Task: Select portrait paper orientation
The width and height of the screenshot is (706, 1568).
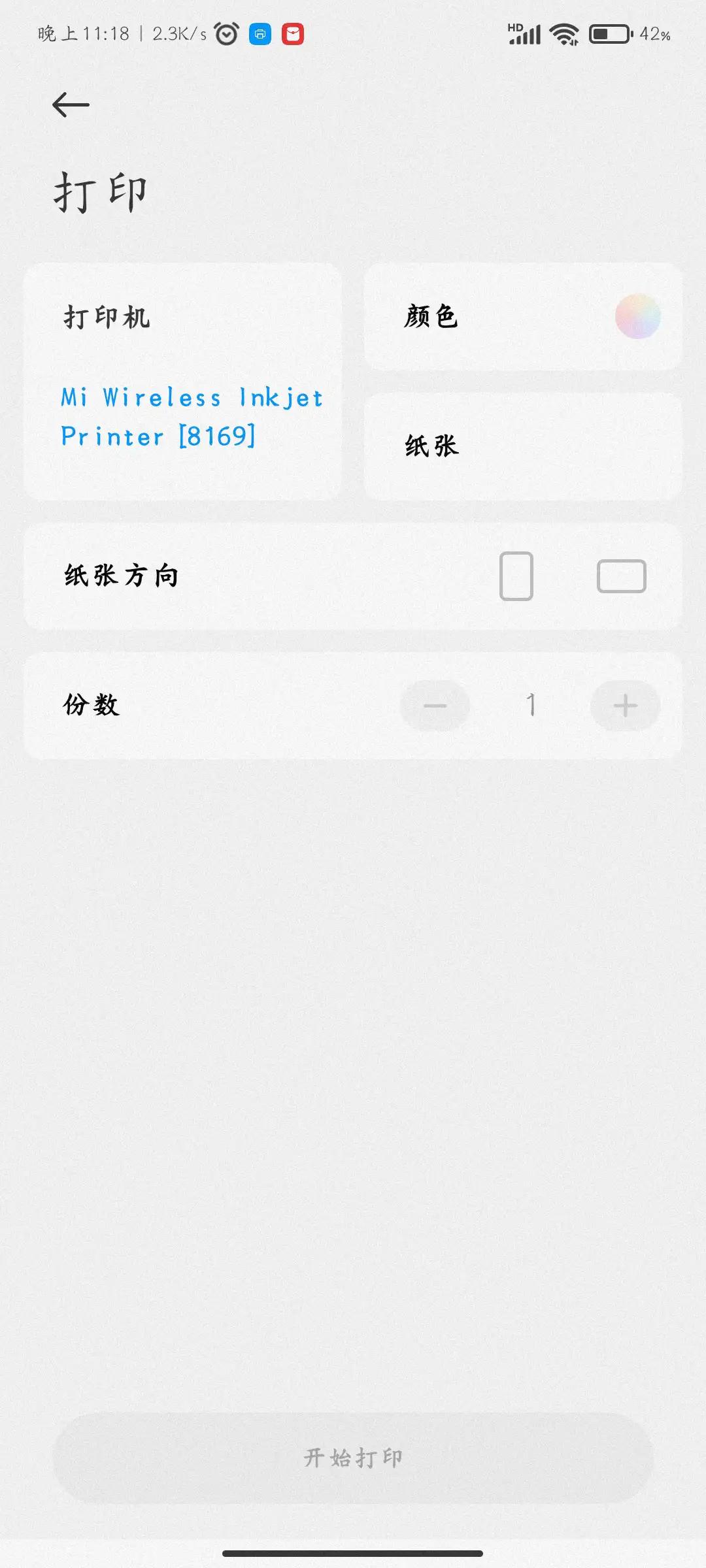Action: tap(516, 576)
